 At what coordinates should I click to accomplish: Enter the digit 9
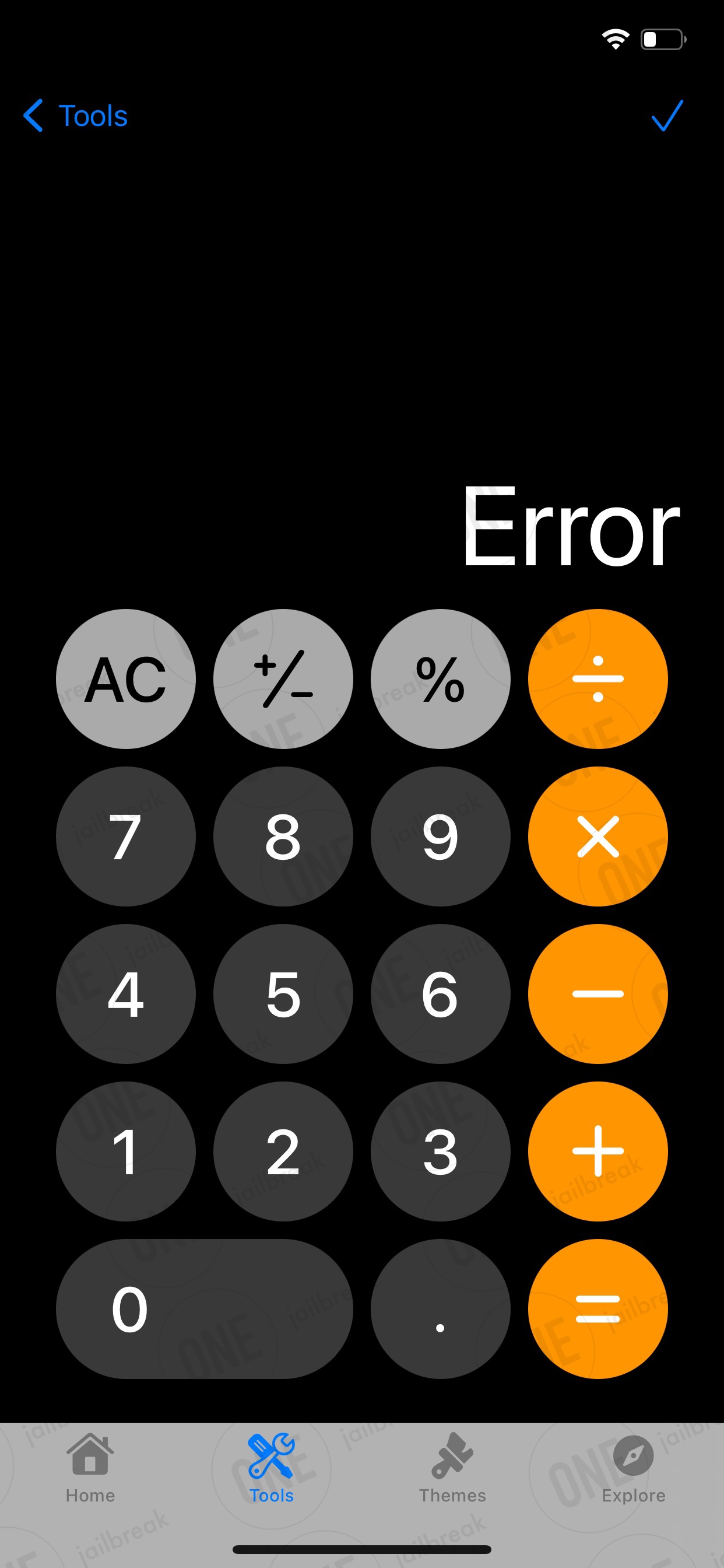click(x=441, y=836)
